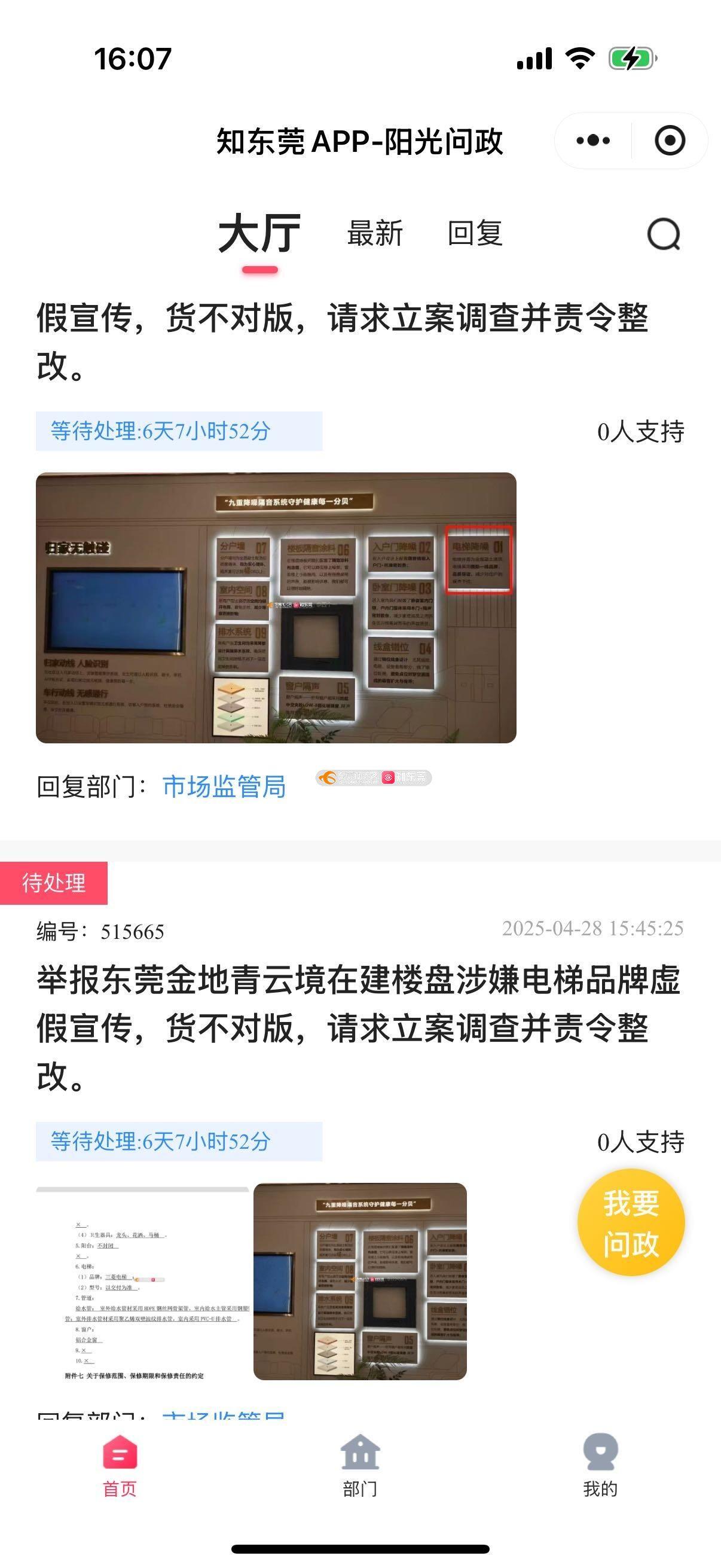Viewport: 721px width, 1568px height.
Task: Open the search magnifier icon
Action: point(663,234)
